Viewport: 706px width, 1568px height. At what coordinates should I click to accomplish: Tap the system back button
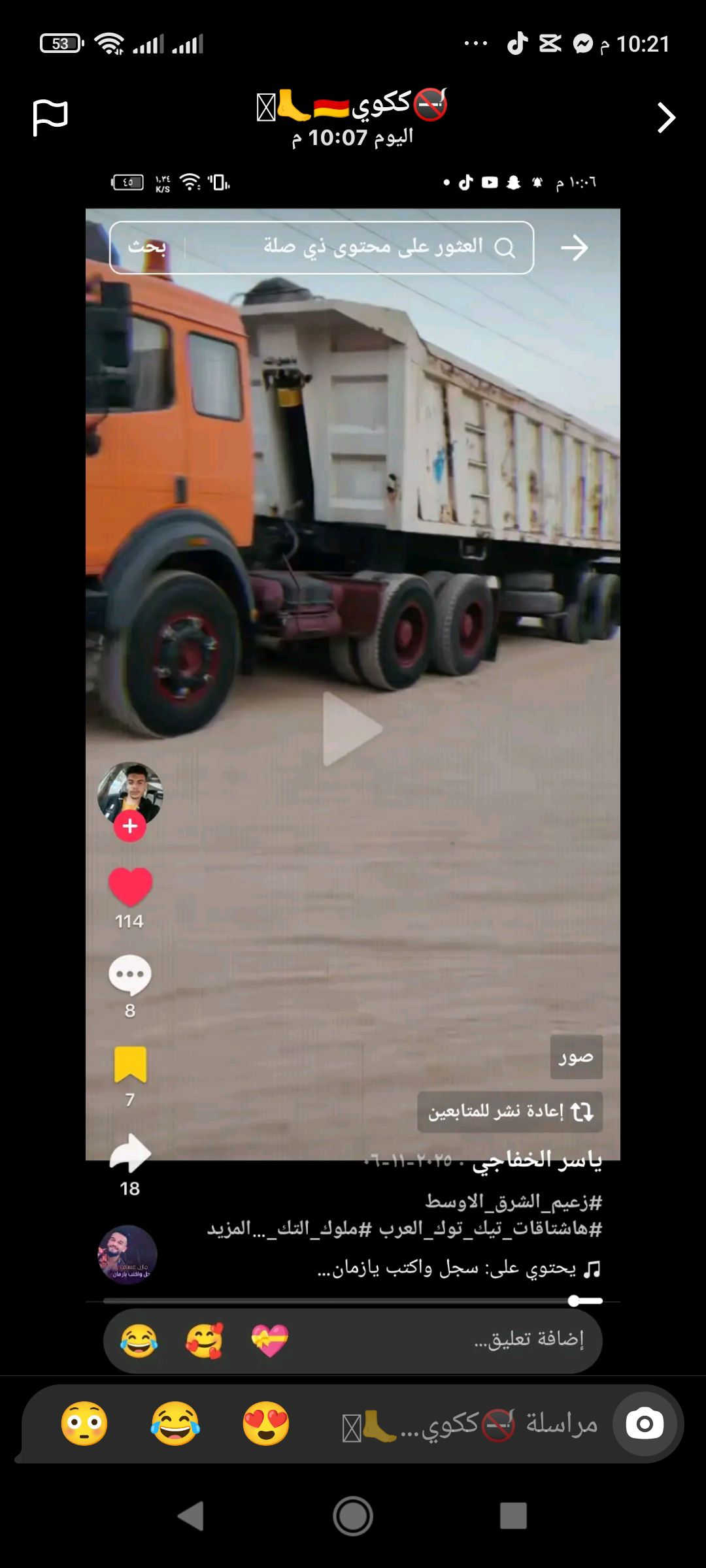point(191,1516)
